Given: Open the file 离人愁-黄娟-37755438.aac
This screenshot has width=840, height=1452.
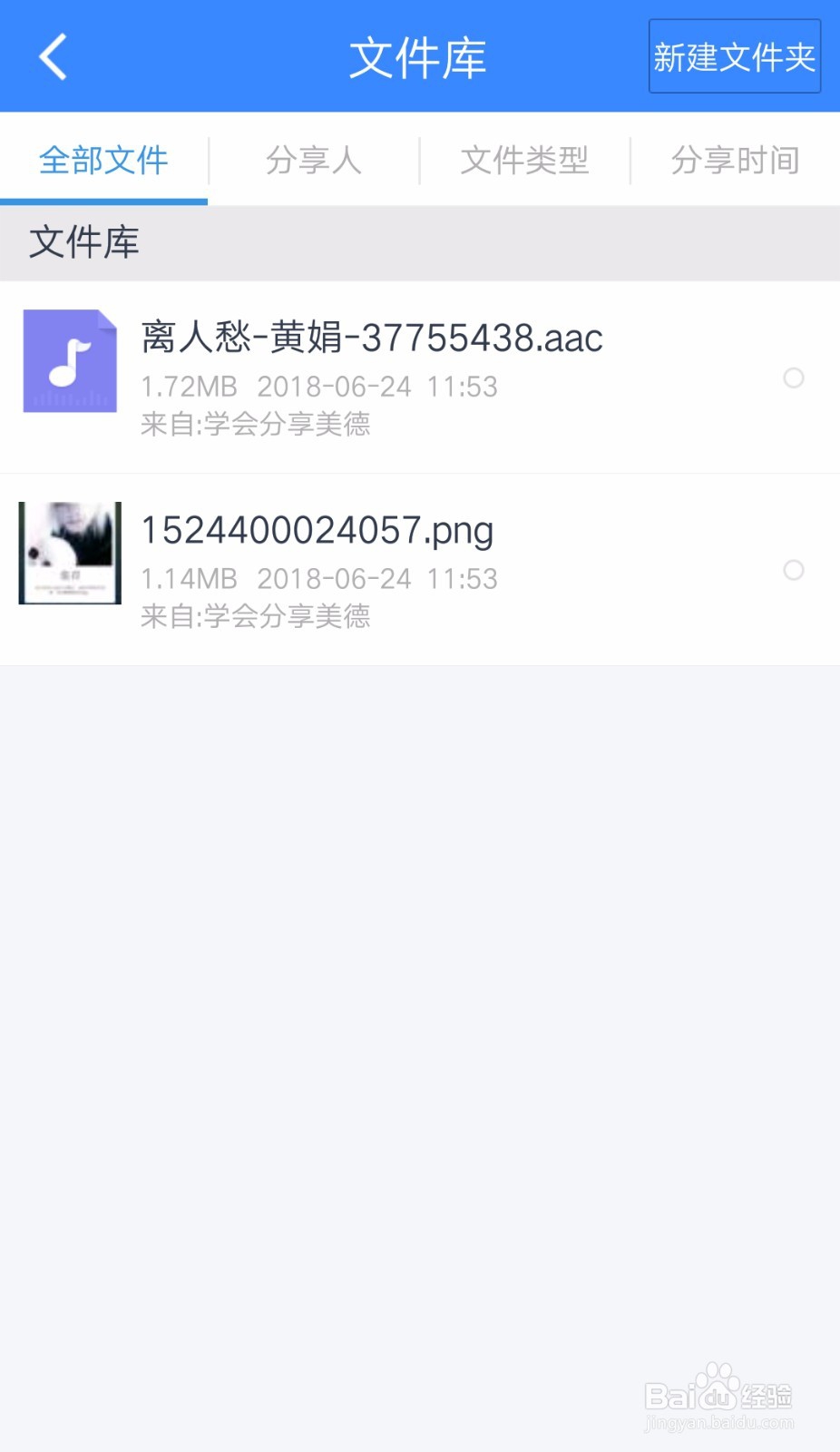Looking at the screenshot, I should click(x=370, y=337).
